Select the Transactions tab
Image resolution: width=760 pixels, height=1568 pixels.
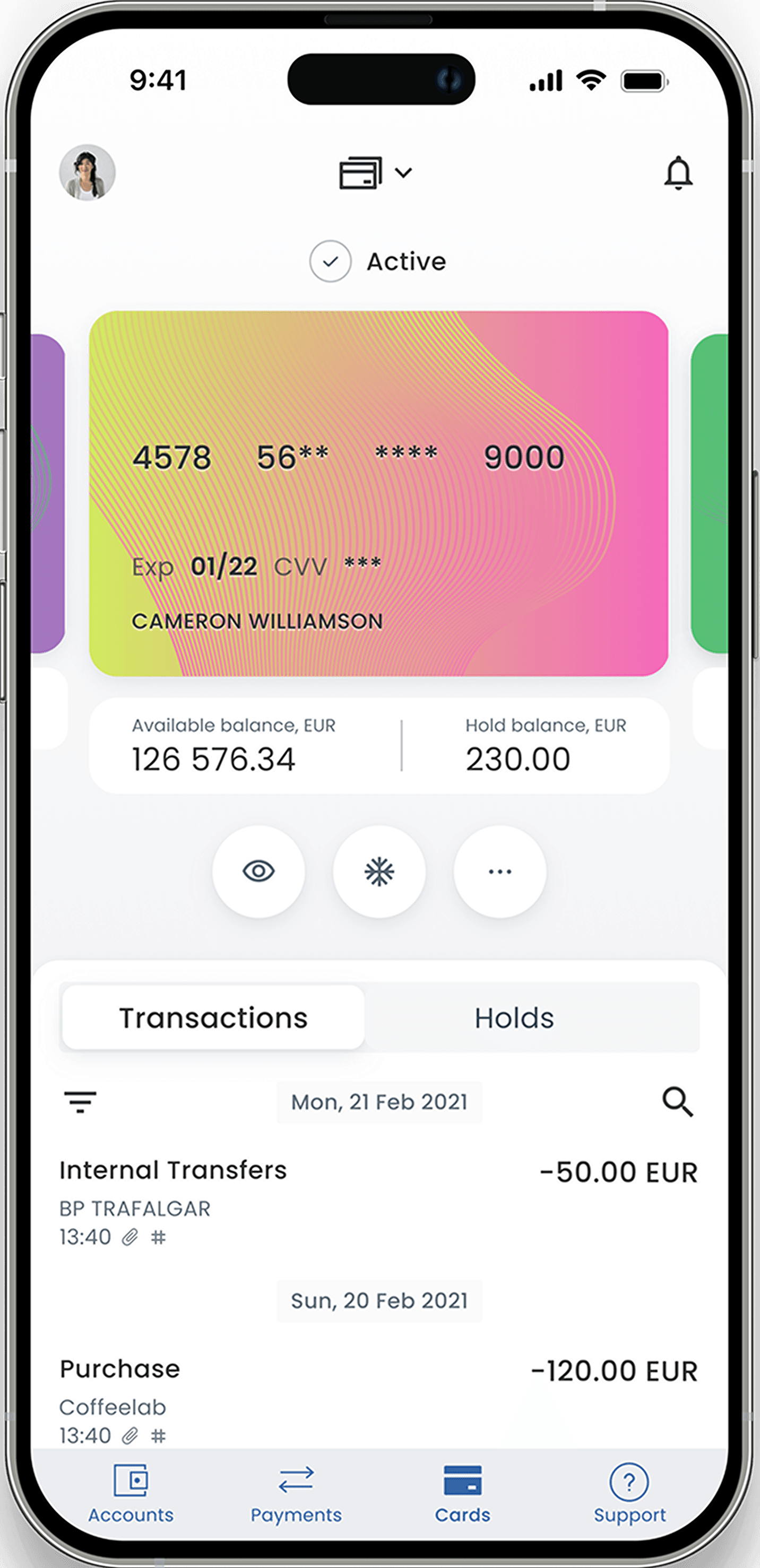213,1018
